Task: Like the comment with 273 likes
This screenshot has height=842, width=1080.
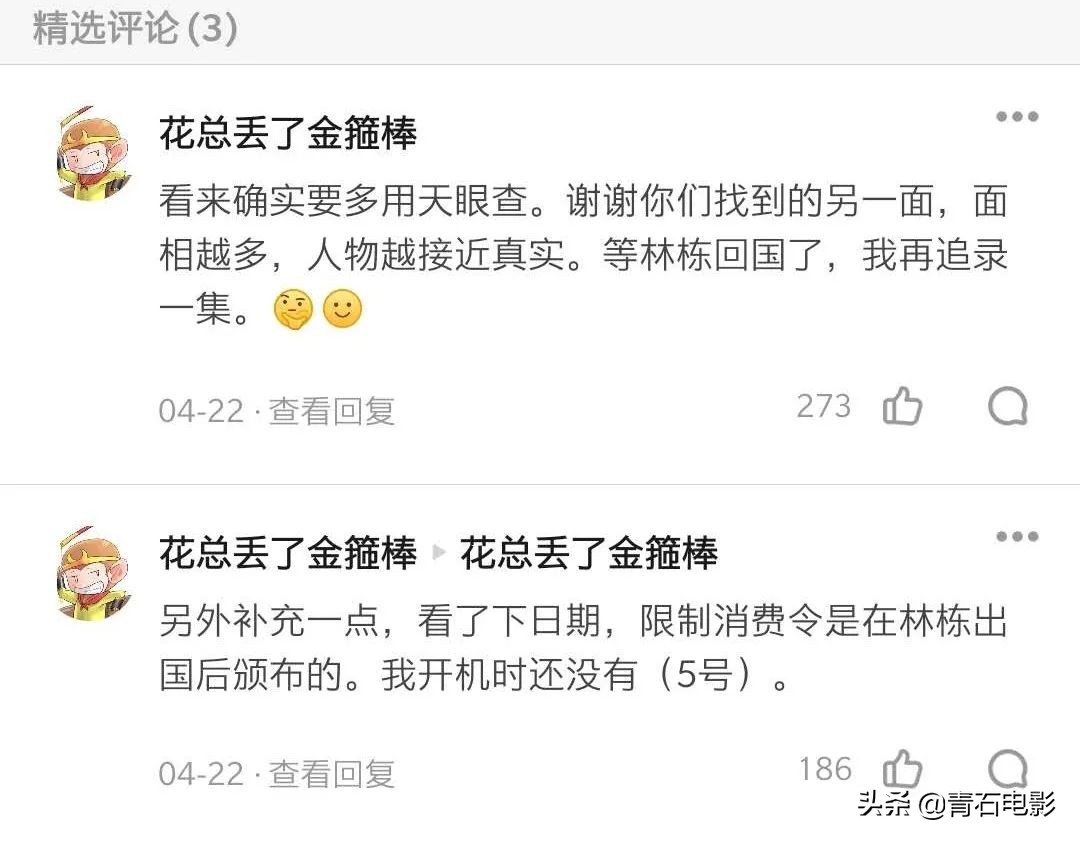Action: (902, 407)
